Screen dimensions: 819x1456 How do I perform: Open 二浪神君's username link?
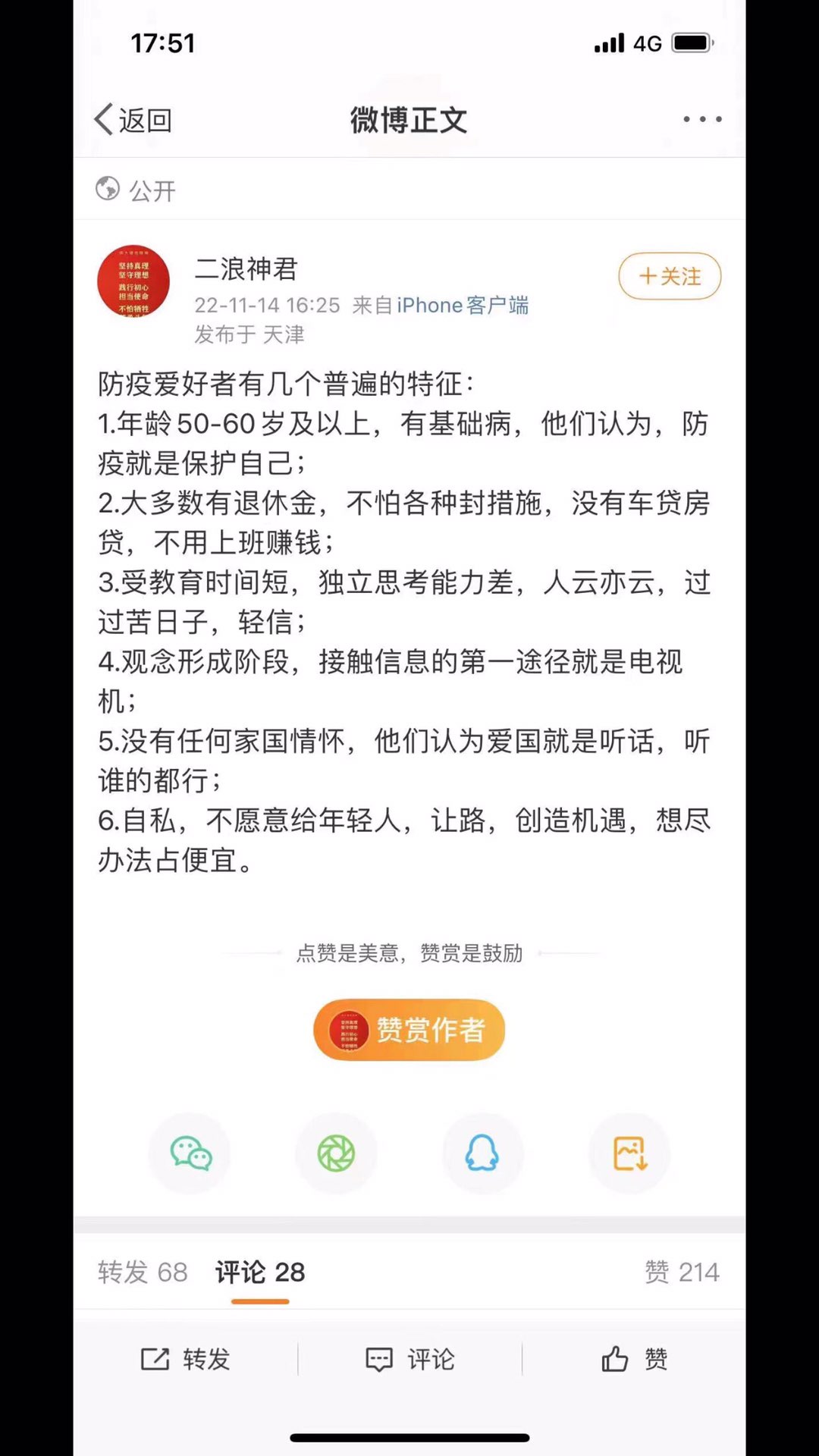(x=246, y=268)
